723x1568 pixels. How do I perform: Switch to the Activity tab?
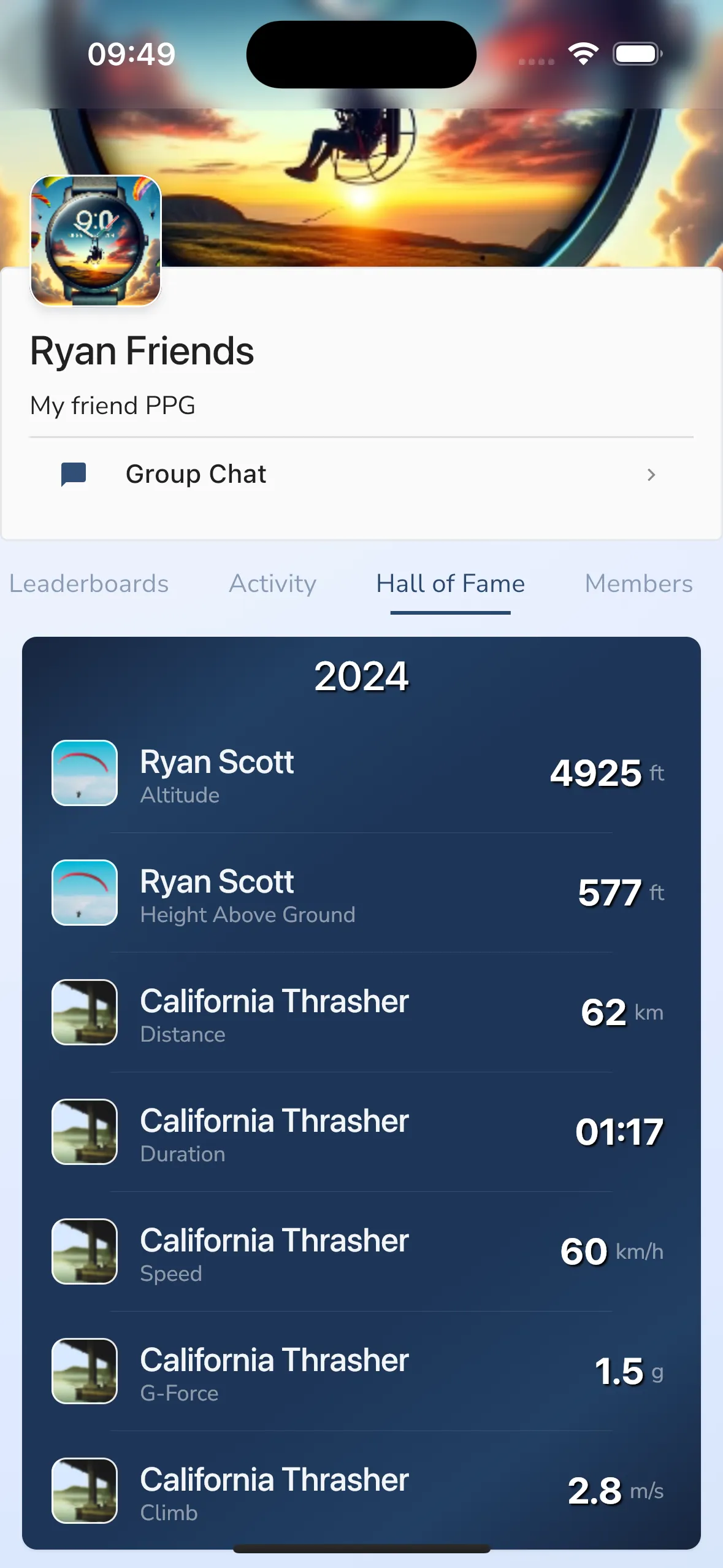tap(273, 583)
